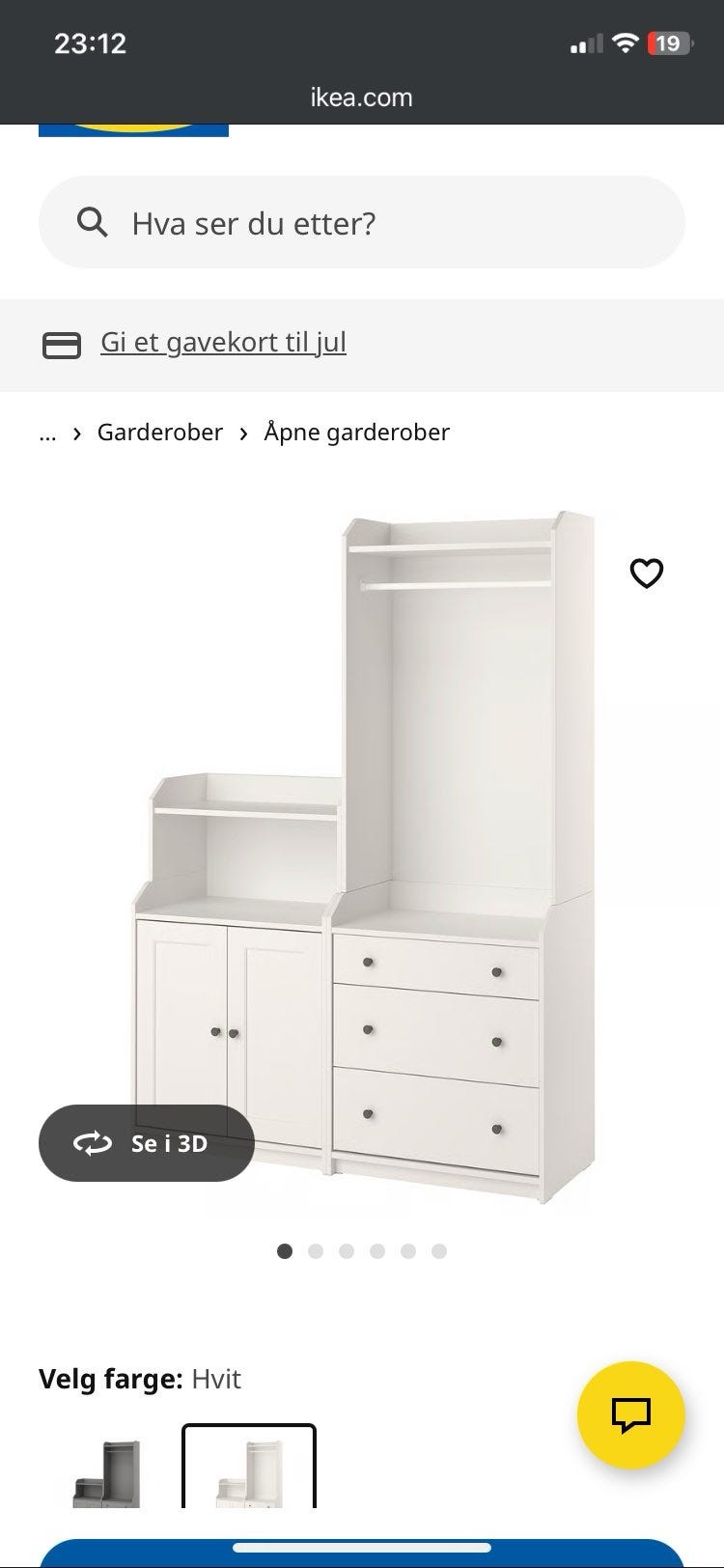Image resolution: width=724 pixels, height=1568 pixels.
Task: Tap the magnifying glass search icon
Action: coord(92,222)
